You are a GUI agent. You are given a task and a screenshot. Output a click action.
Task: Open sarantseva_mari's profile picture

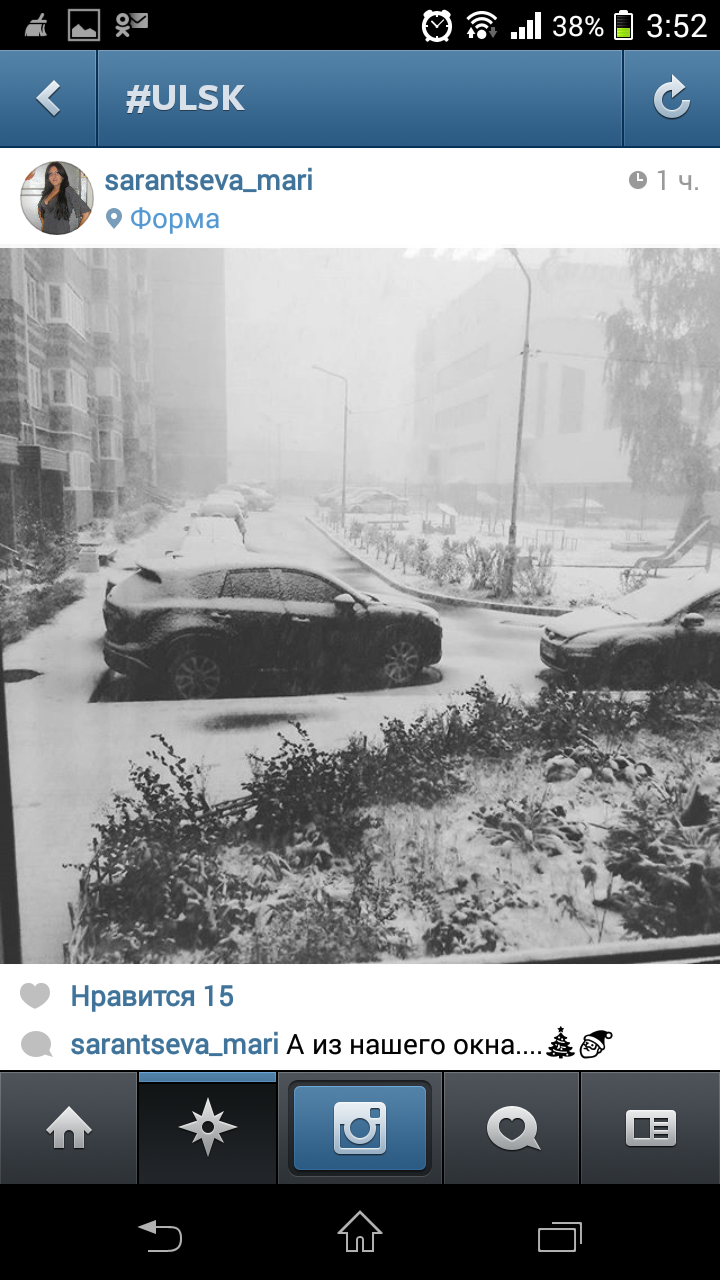click(57, 197)
